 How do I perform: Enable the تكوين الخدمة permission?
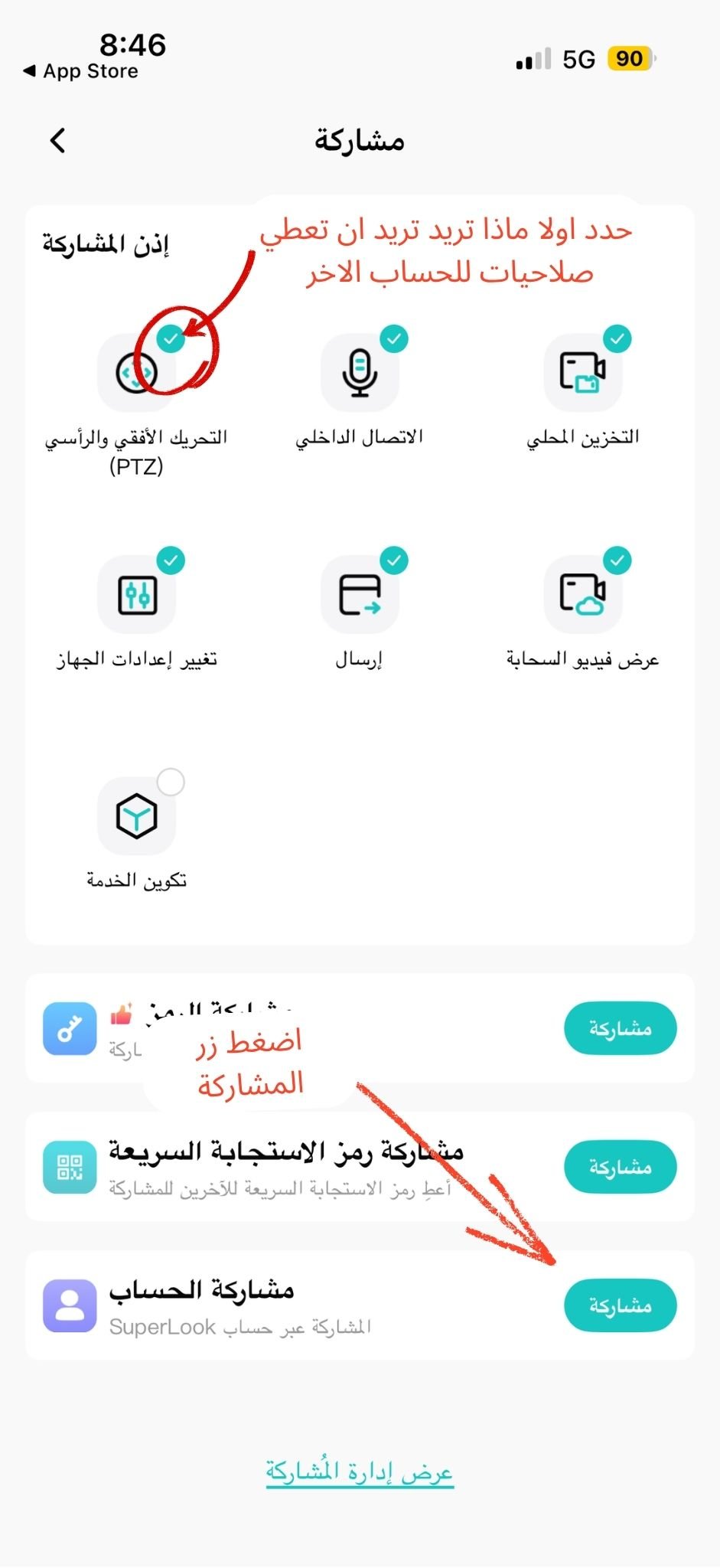(137, 816)
